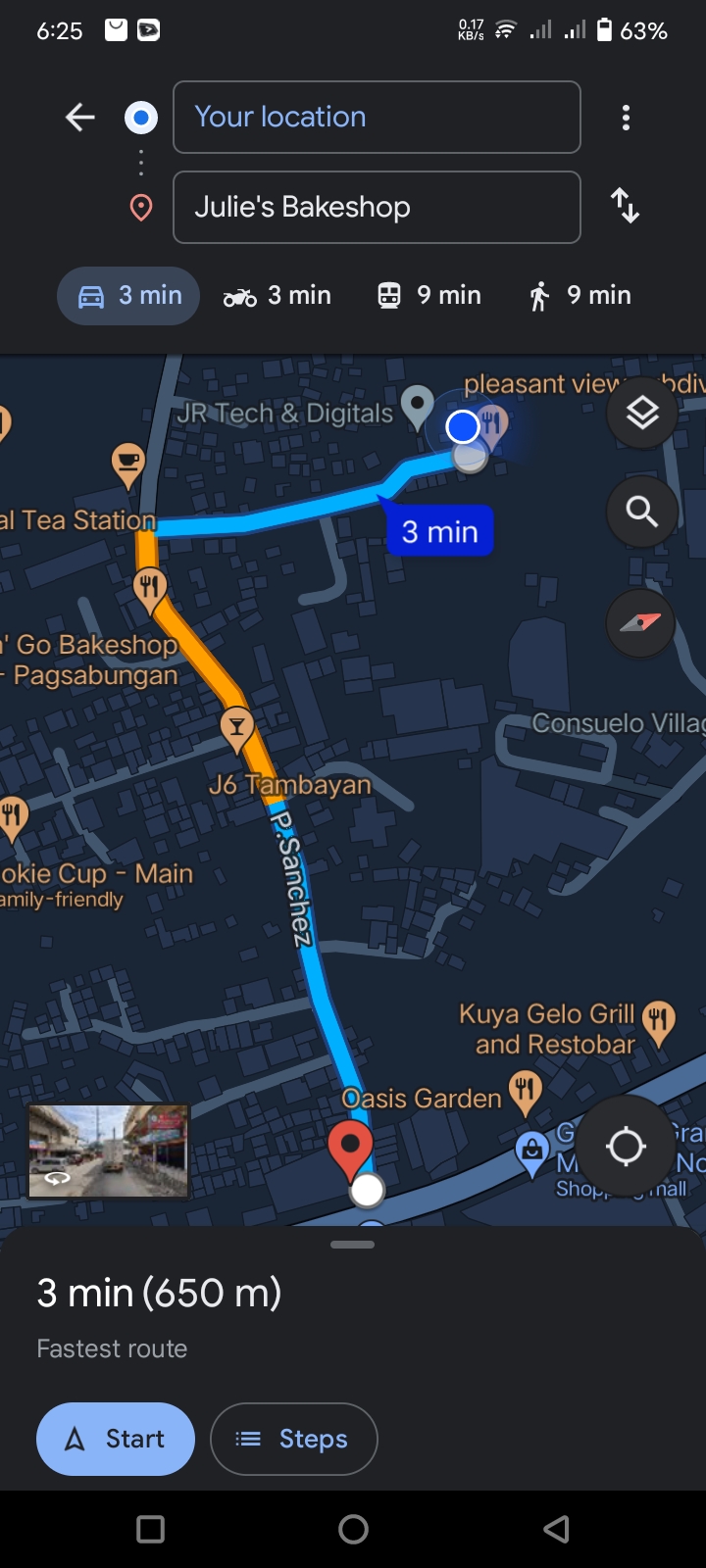This screenshot has width=706, height=1568.
Task: Tap the compass to reorient map
Action: (641, 622)
